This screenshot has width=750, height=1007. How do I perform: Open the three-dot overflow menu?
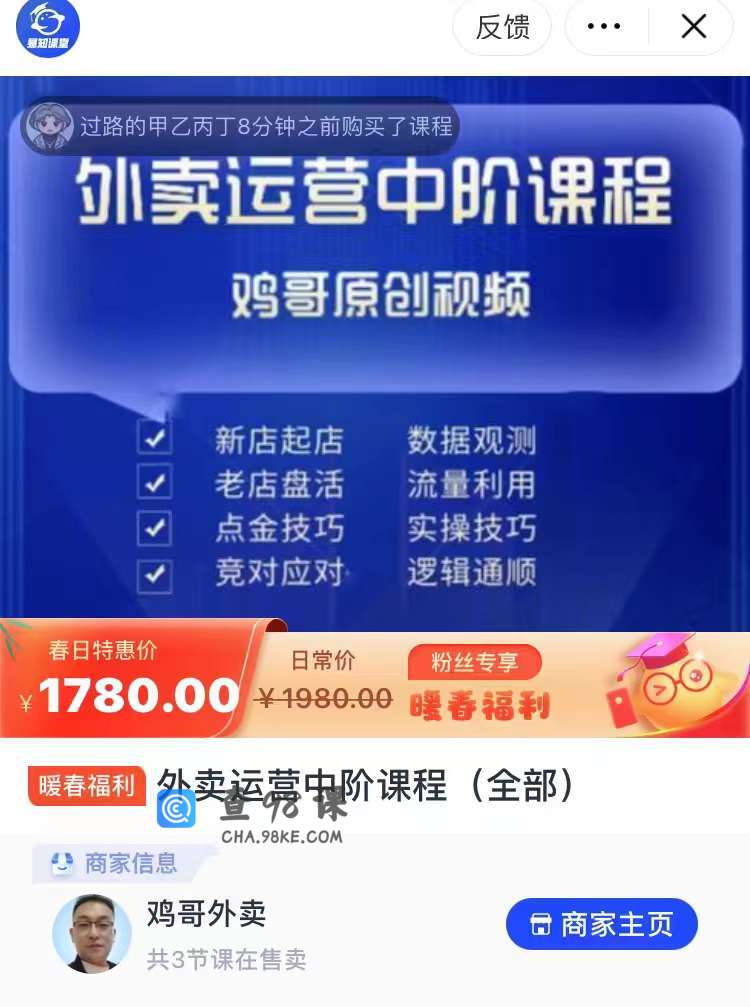[604, 27]
